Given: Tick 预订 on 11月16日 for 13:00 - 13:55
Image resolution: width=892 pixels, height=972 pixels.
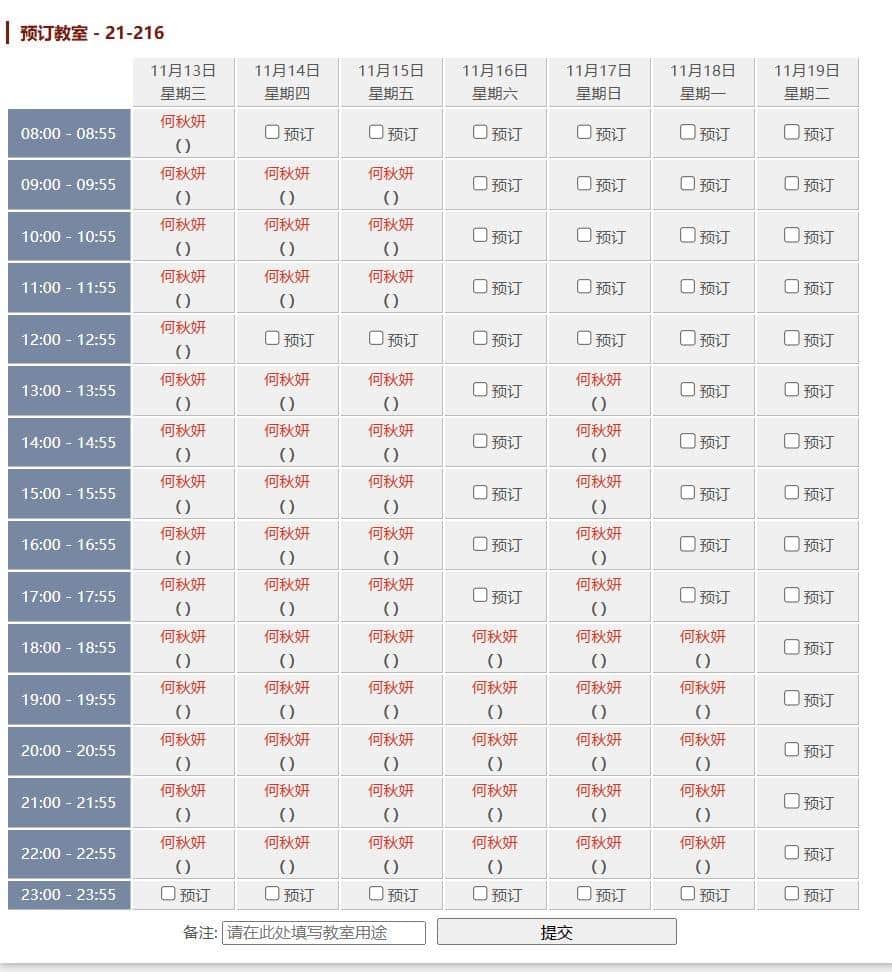Looking at the screenshot, I should tap(480, 389).
